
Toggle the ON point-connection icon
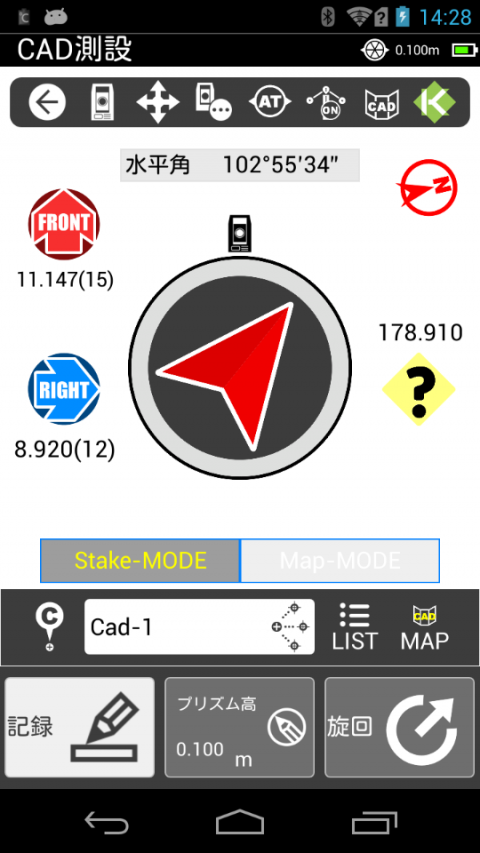(x=327, y=102)
